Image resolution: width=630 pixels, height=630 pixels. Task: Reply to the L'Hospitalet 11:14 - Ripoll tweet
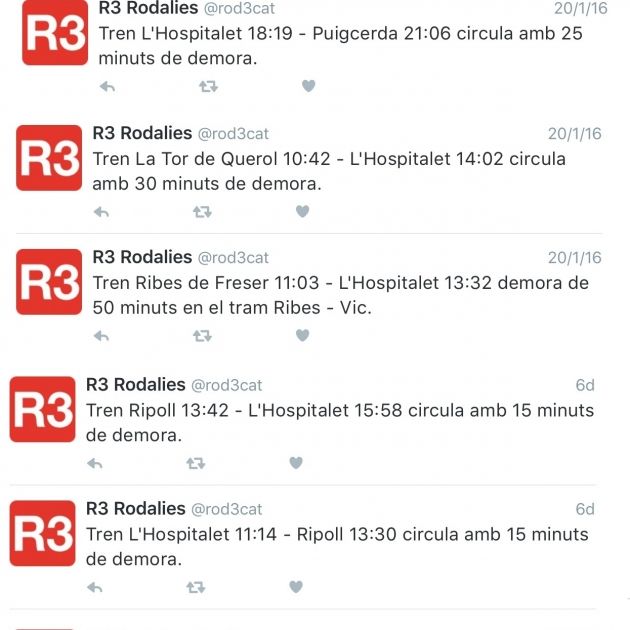95,587
